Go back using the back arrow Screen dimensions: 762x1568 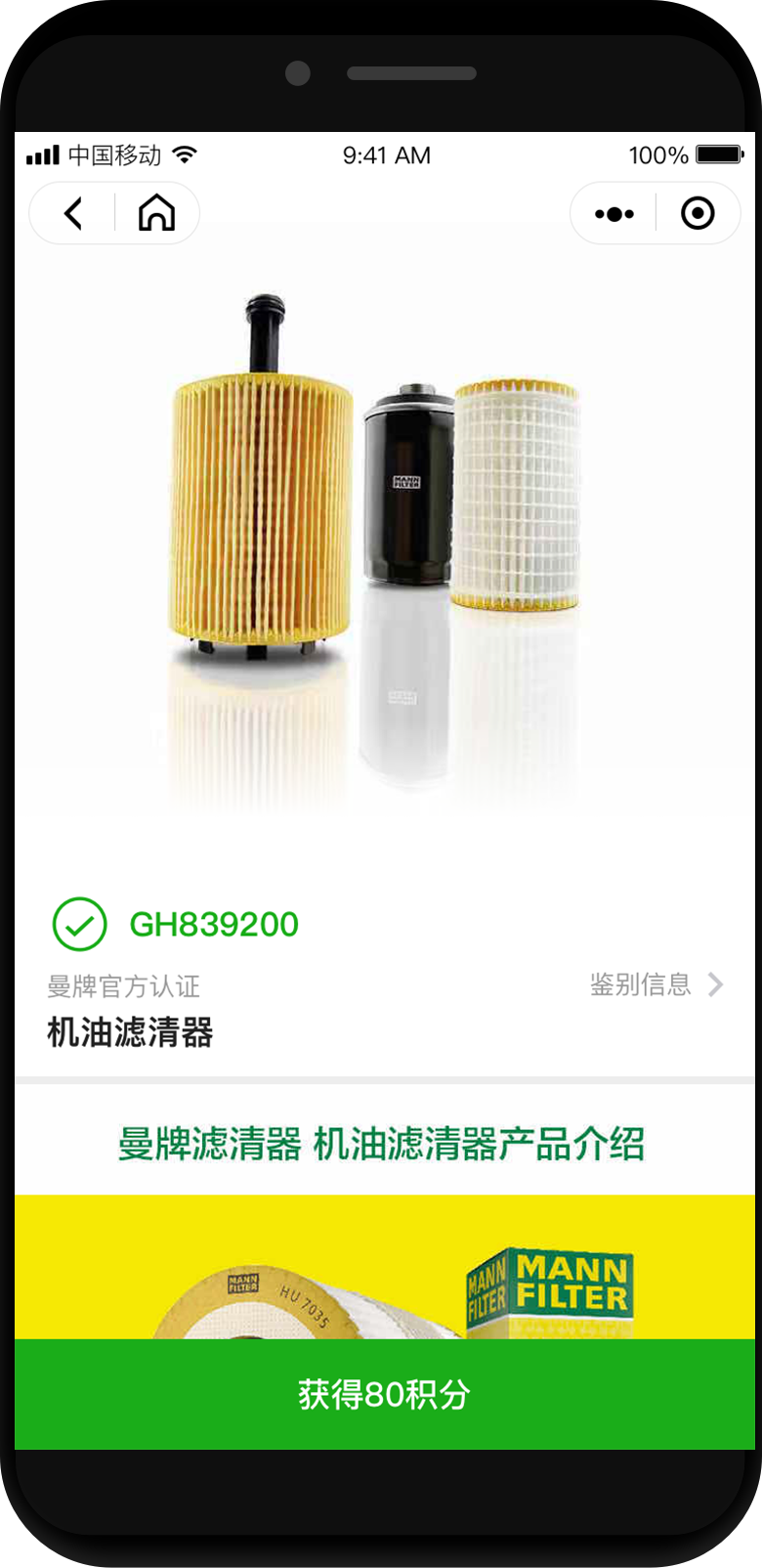(73, 213)
